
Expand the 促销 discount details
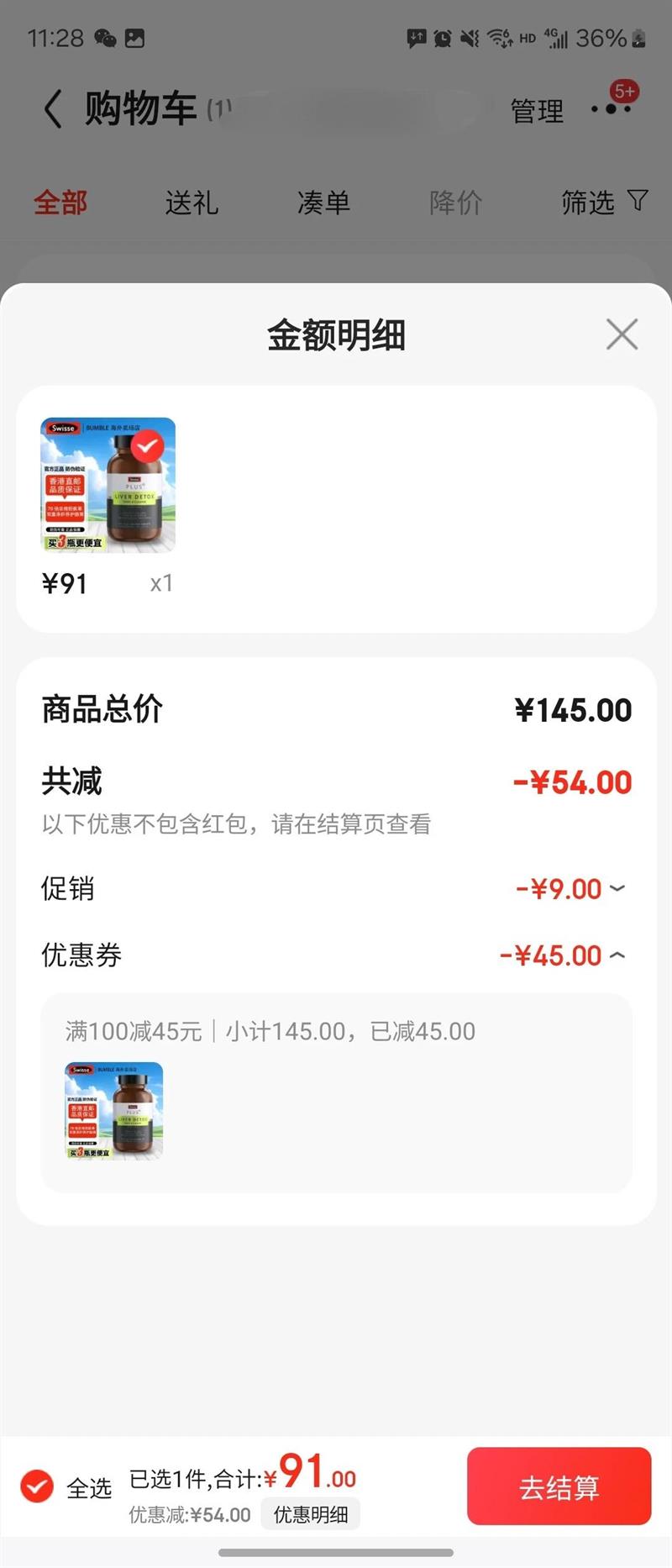click(x=617, y=888)
